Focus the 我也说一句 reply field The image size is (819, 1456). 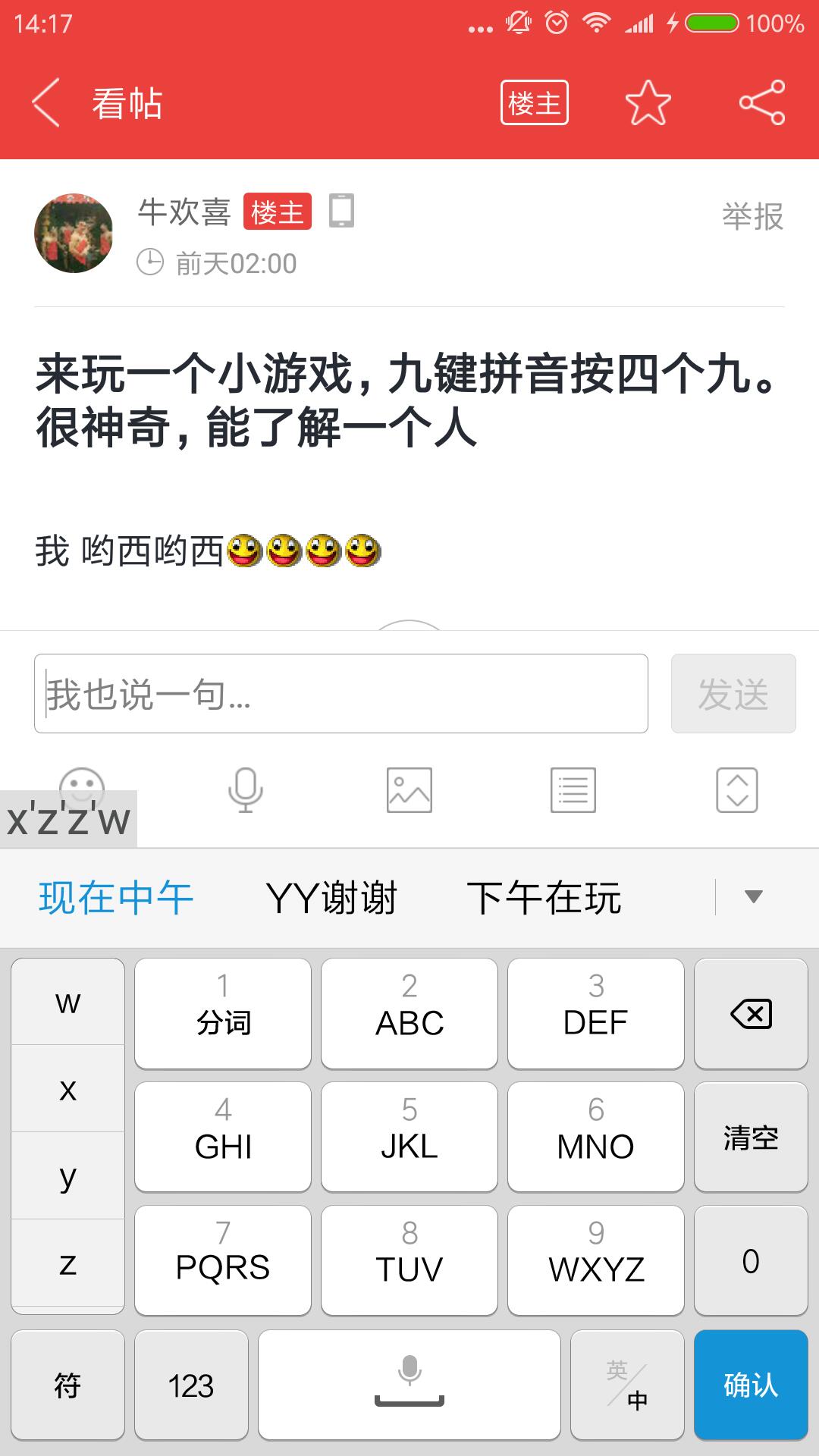pyautogui.click(x=341, y=693)
